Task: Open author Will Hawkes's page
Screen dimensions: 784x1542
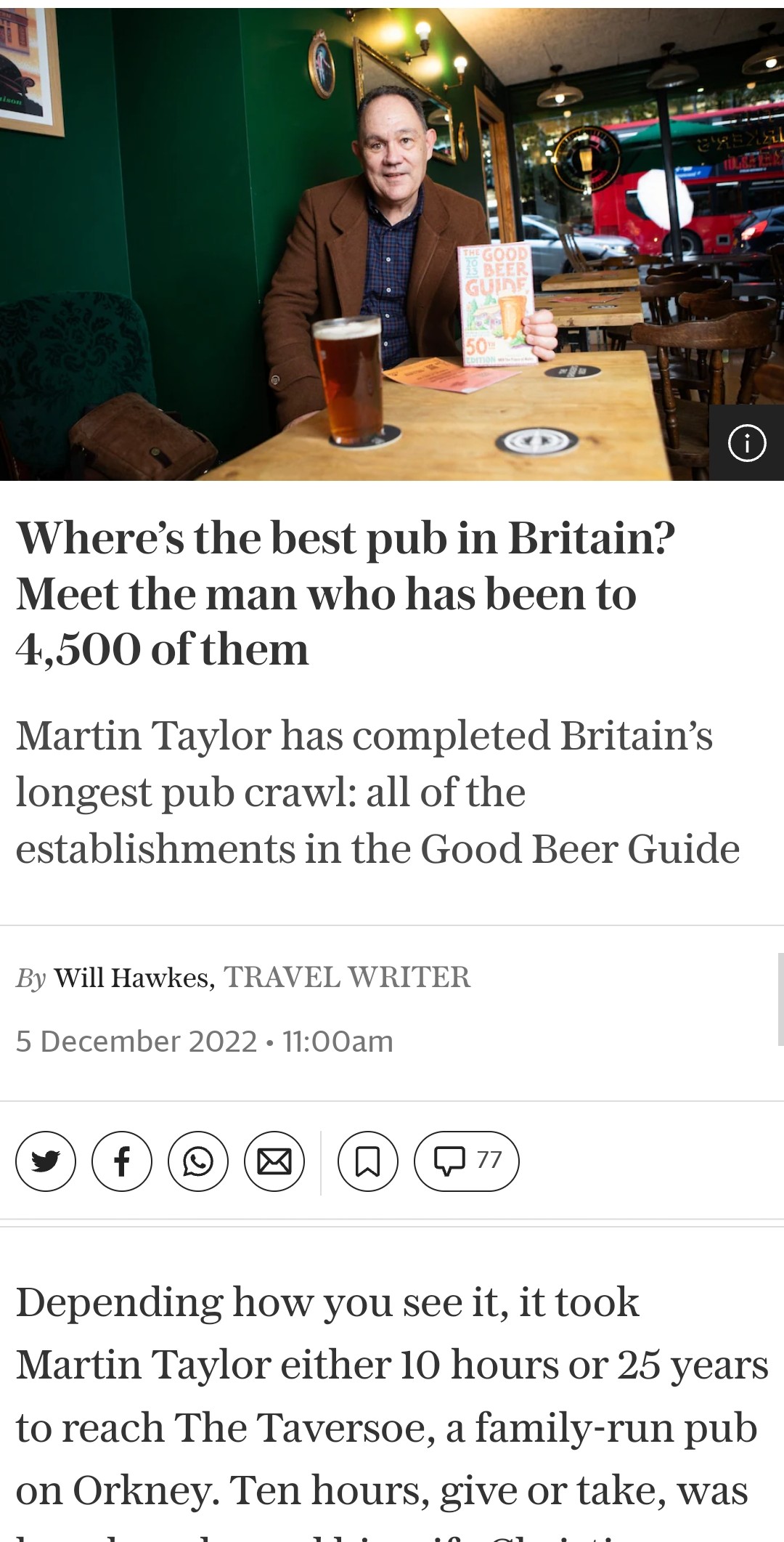Action: pos(134,978)
